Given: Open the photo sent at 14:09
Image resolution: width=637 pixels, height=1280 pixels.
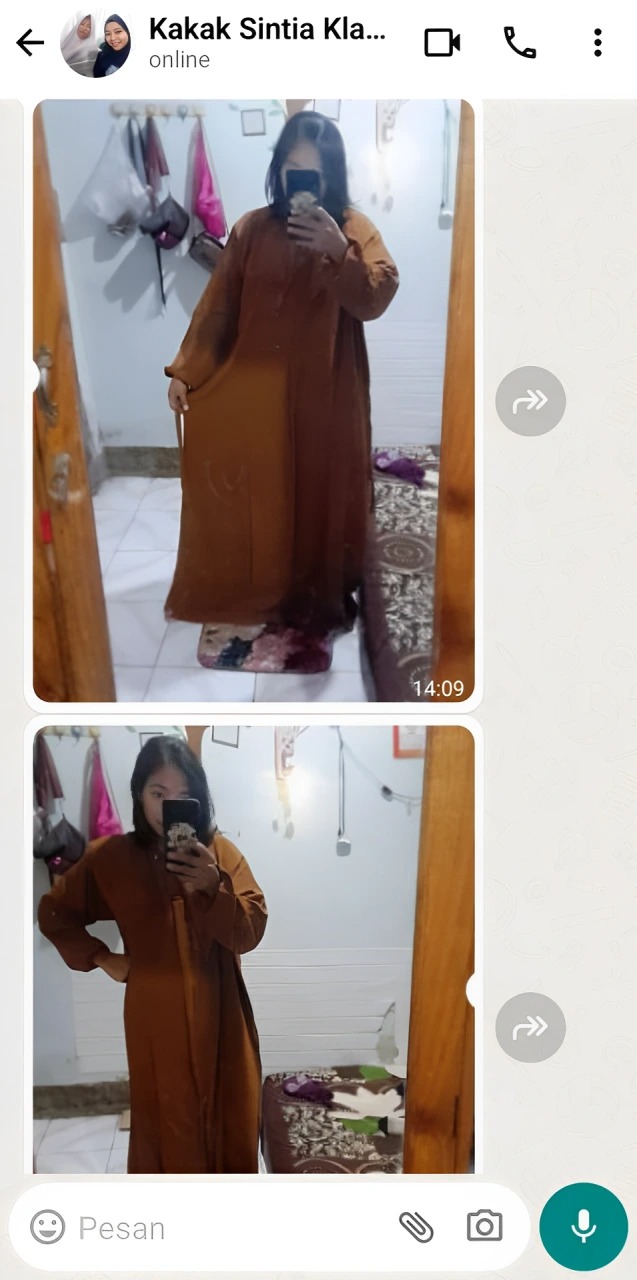Looking at the screenshot, I should (254, 400).
